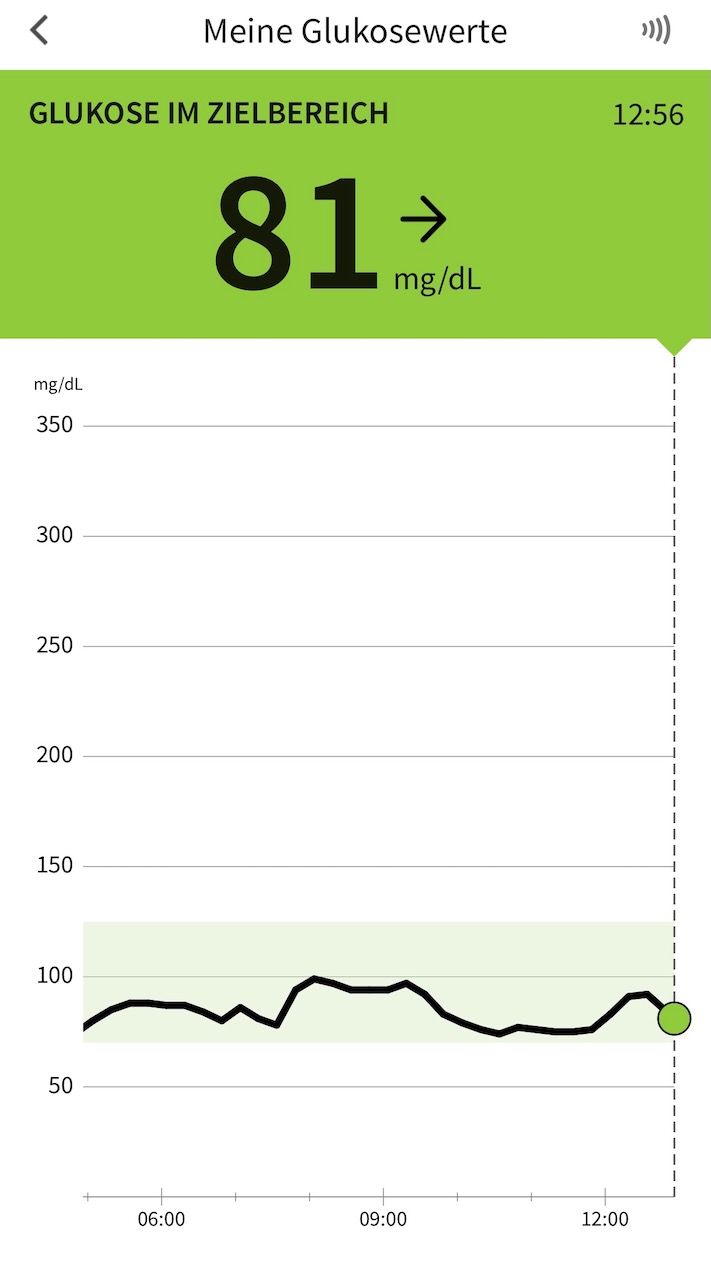Screen dimensions: 711x1280
Task: Select the current glucose point on graph
Action: coord(674,1018)
